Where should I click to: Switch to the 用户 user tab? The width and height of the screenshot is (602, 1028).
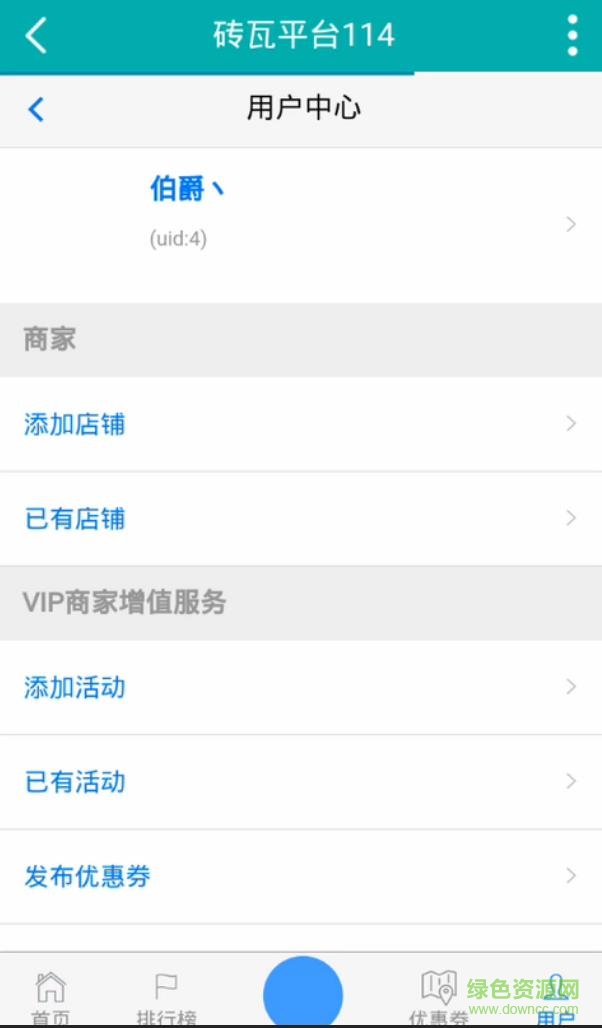(556, 997)
